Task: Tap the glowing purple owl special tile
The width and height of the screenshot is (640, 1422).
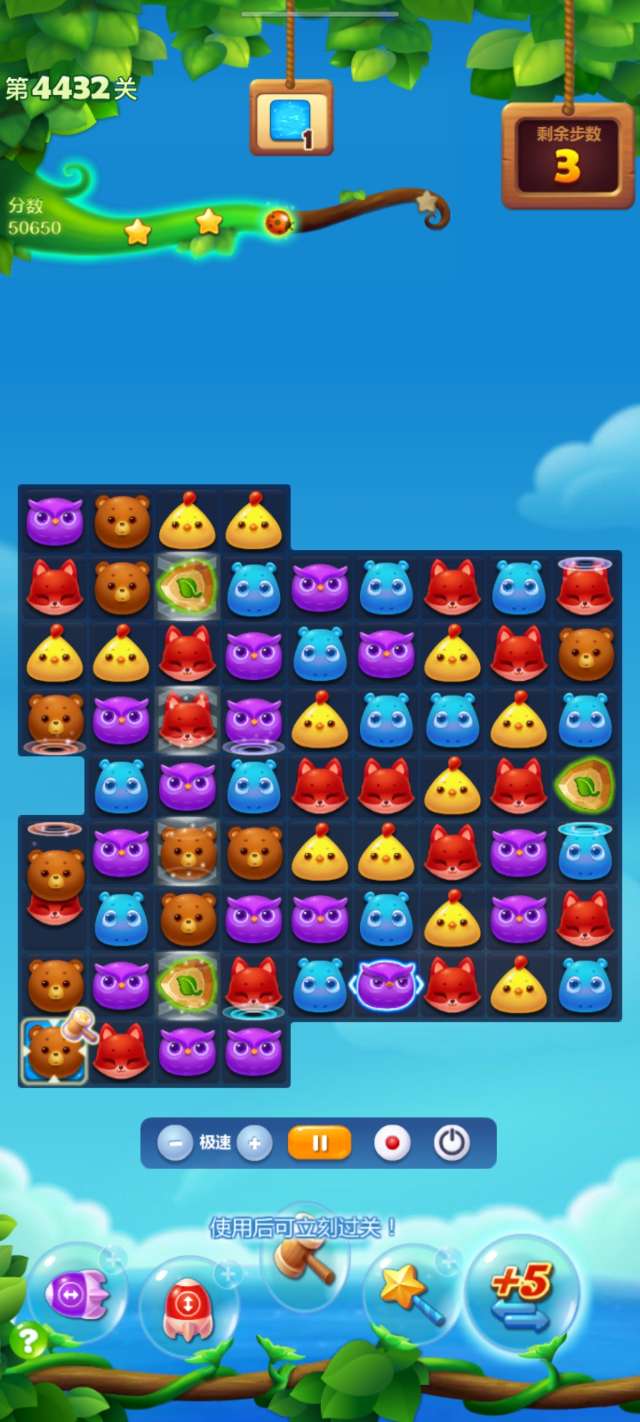Action: [387, 984]
